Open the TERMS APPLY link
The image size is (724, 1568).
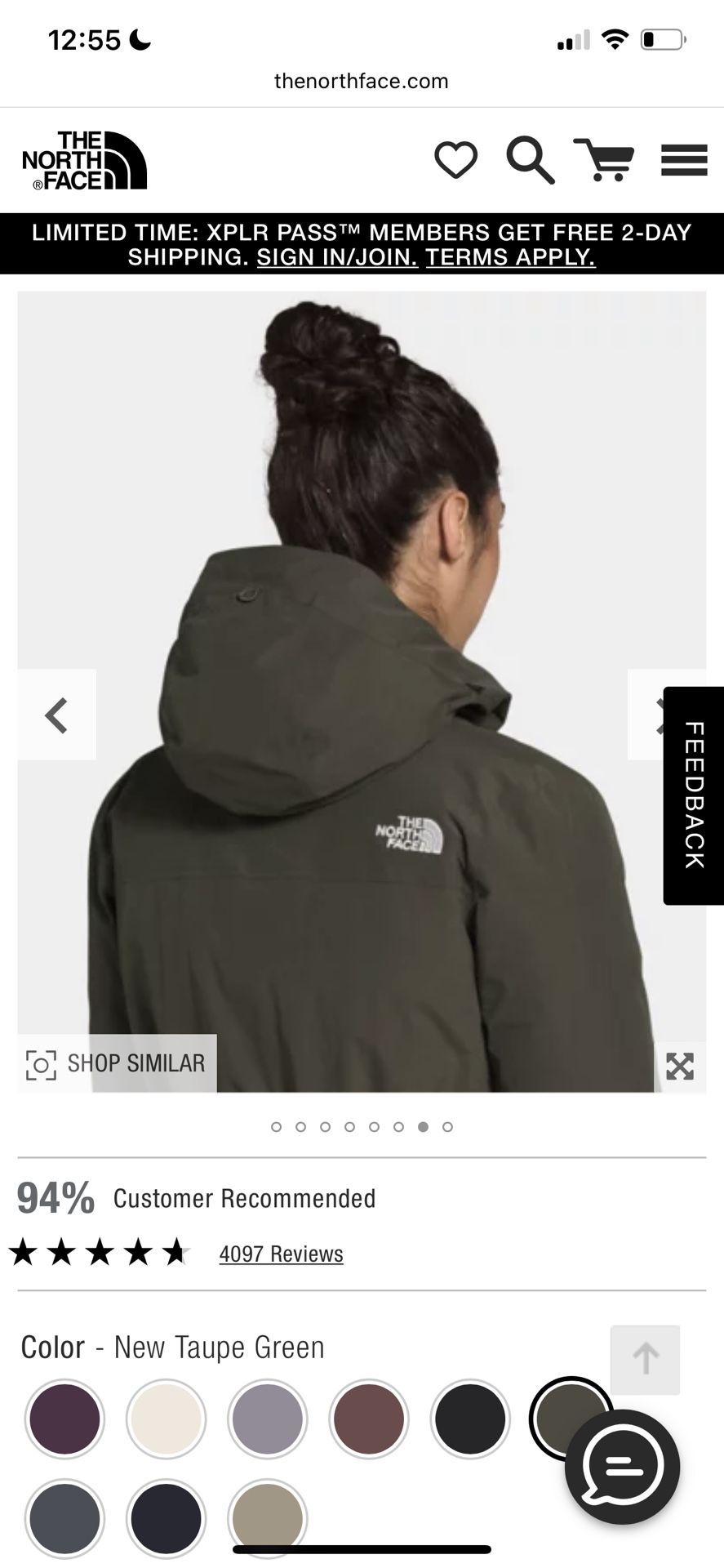(x=510, y=257)
